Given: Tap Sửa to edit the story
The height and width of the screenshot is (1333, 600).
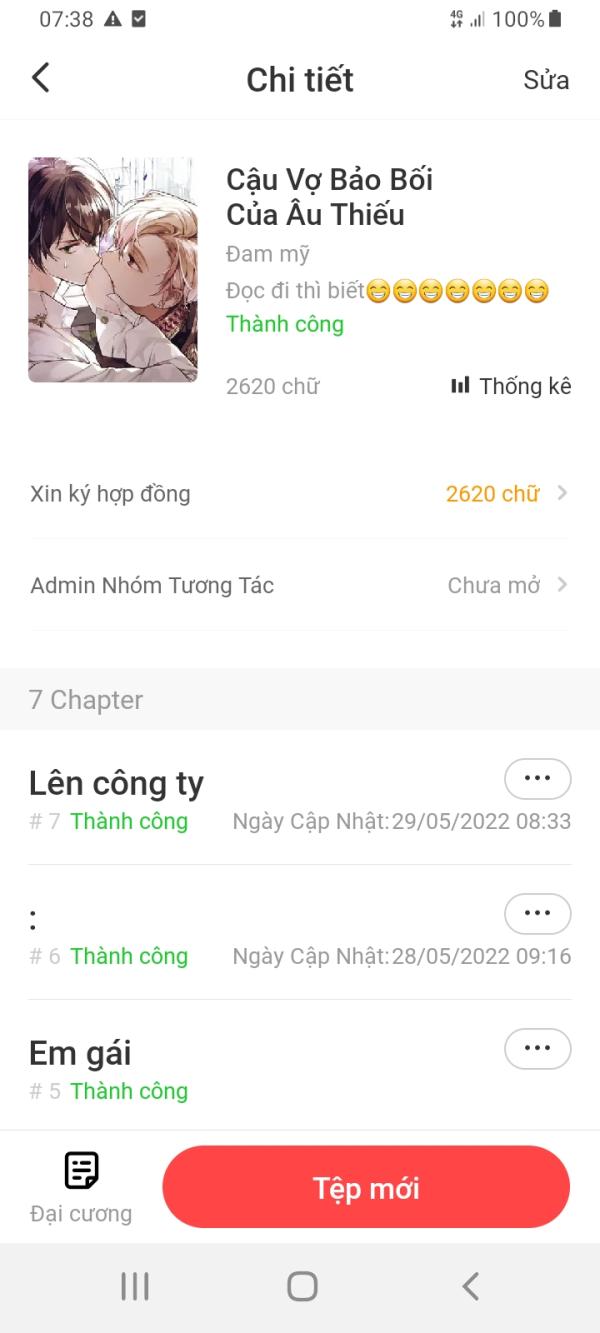Looking at the screenshot, I should point(546,80).
